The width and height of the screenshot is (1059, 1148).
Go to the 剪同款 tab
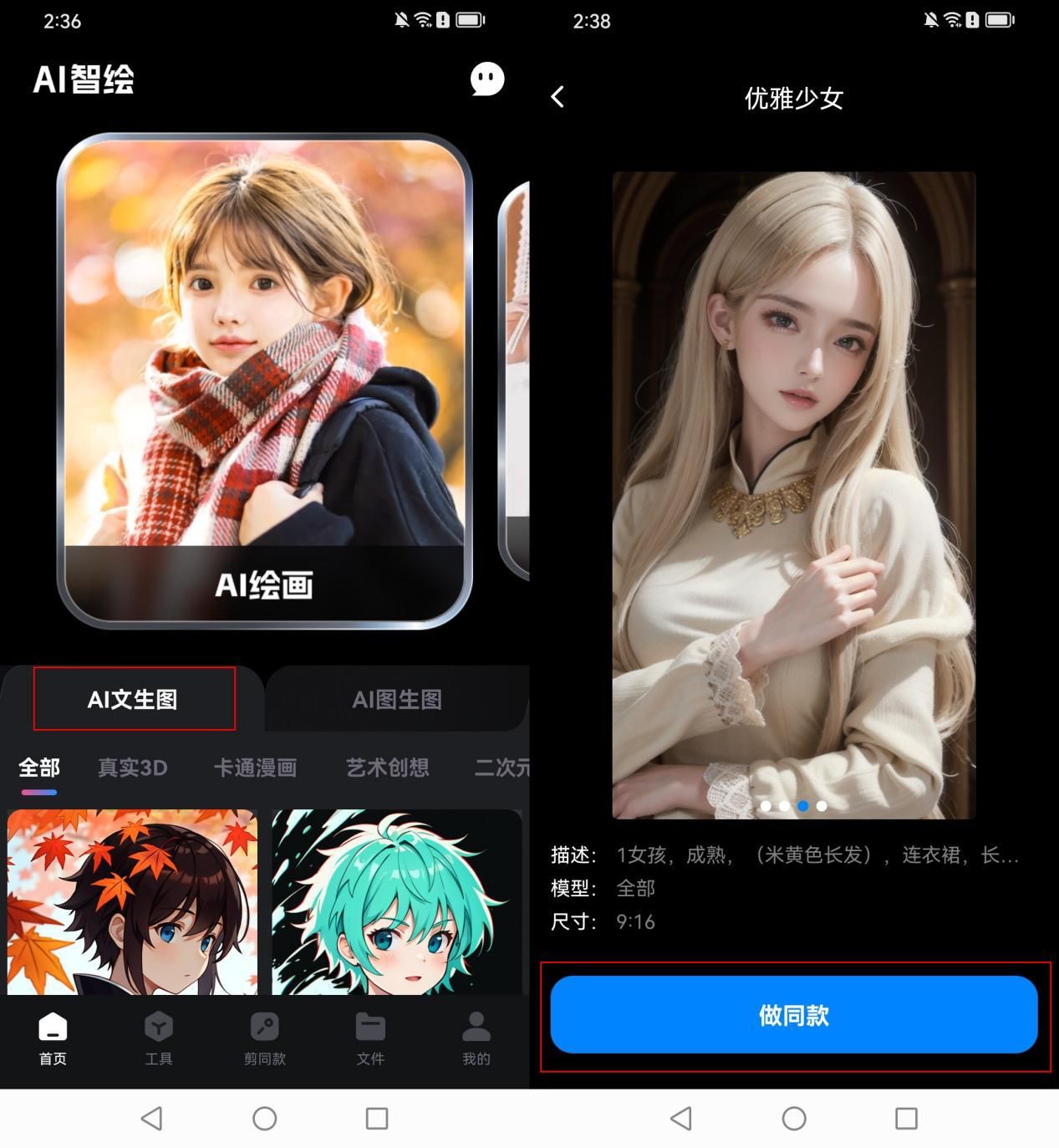click(264, 1038)
